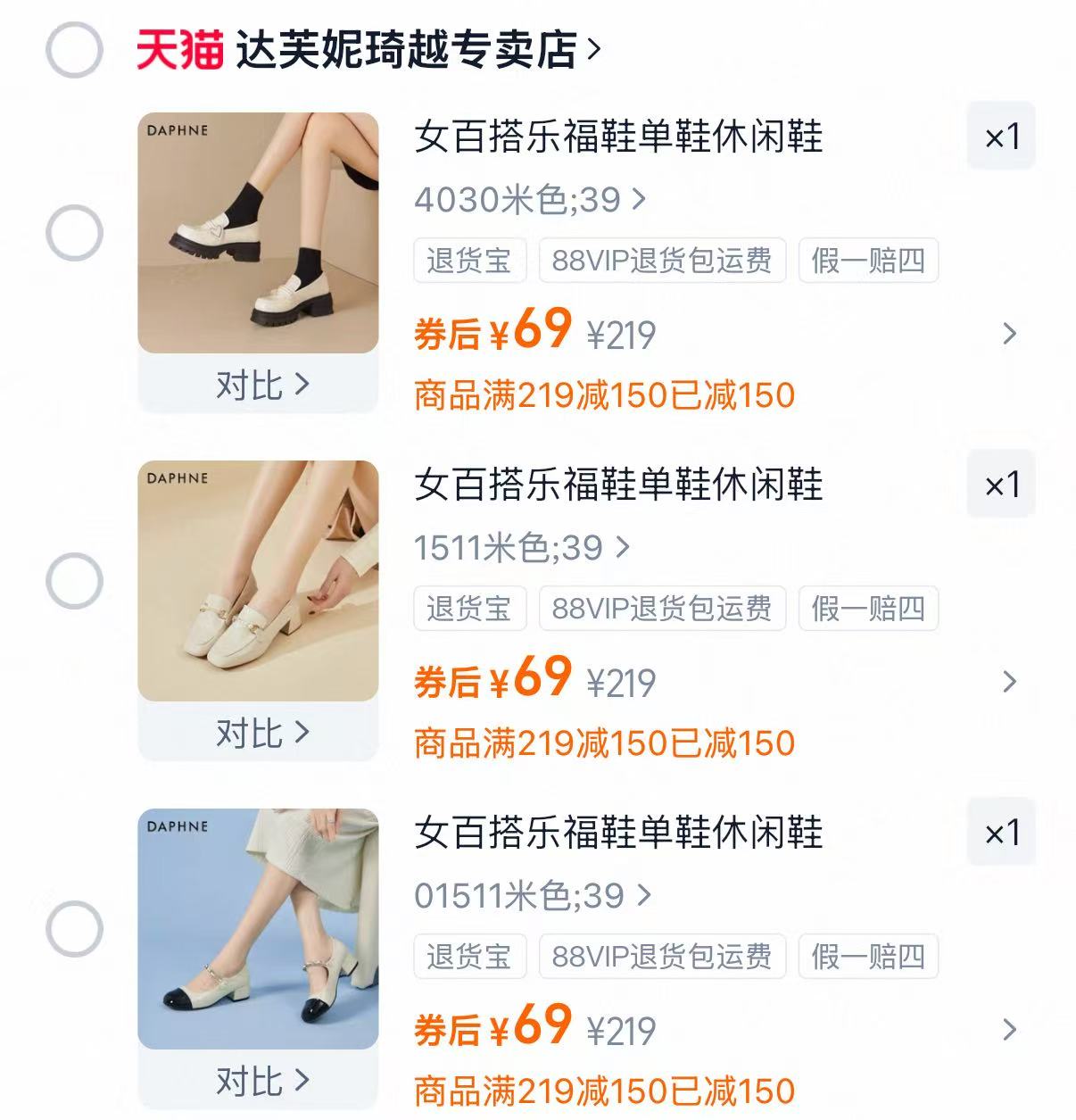The width and height of the screenshot is (1076, 1120).
Task: Click the 假一赔四 badge on first item
Action: point(868,261)
